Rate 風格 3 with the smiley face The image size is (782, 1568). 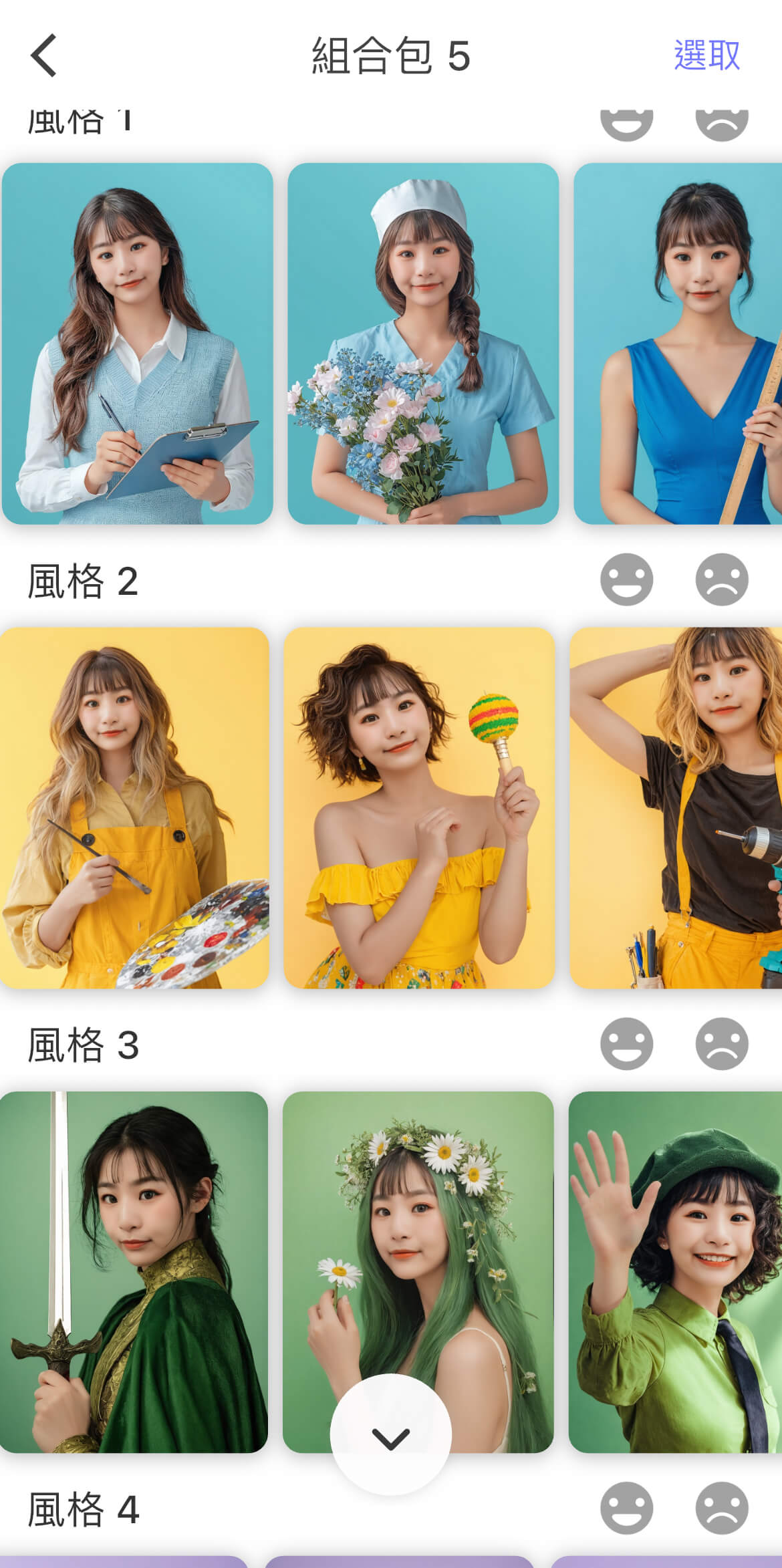pos(626,1043)
